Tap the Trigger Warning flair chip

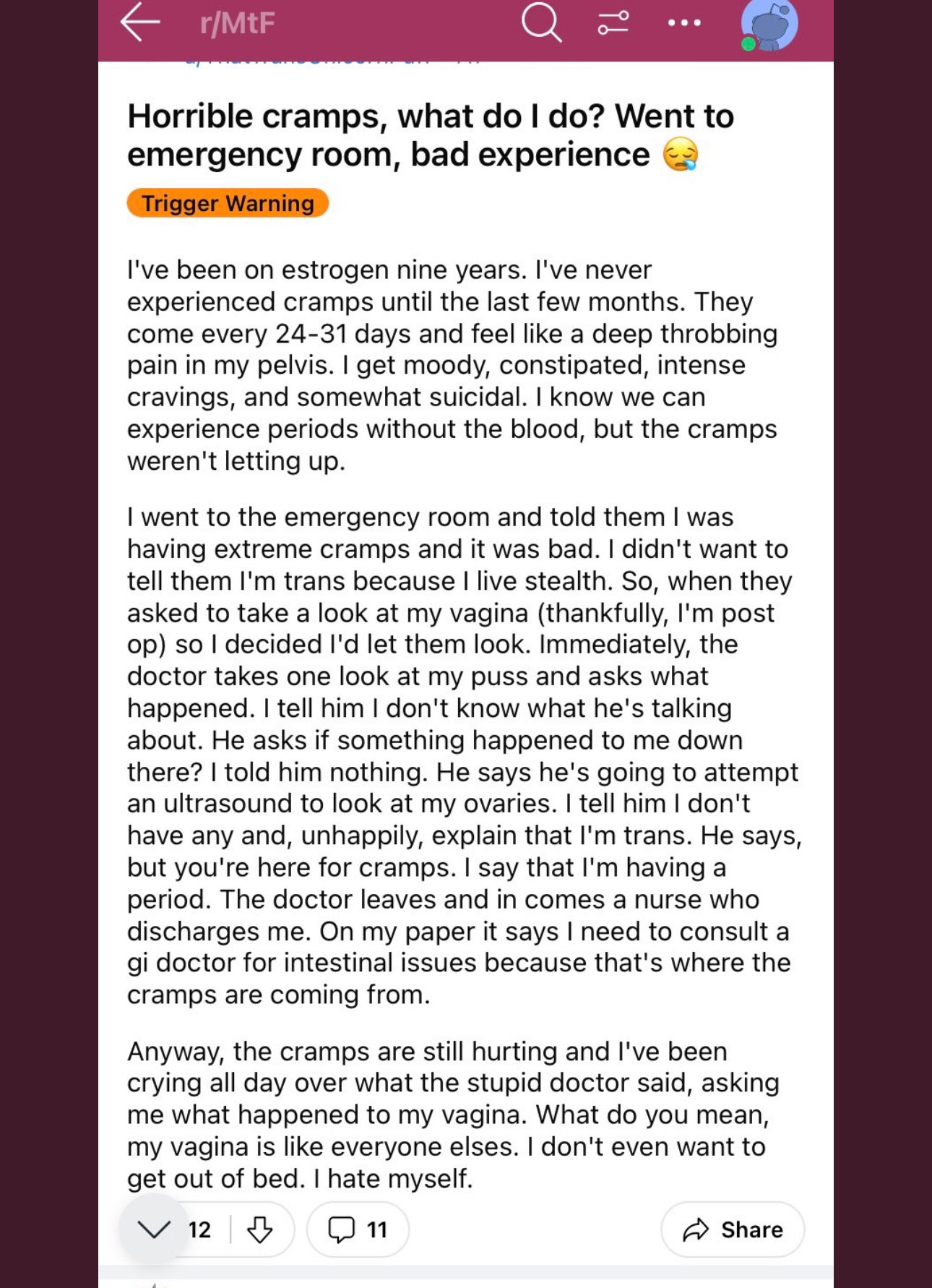pos(228,203)
